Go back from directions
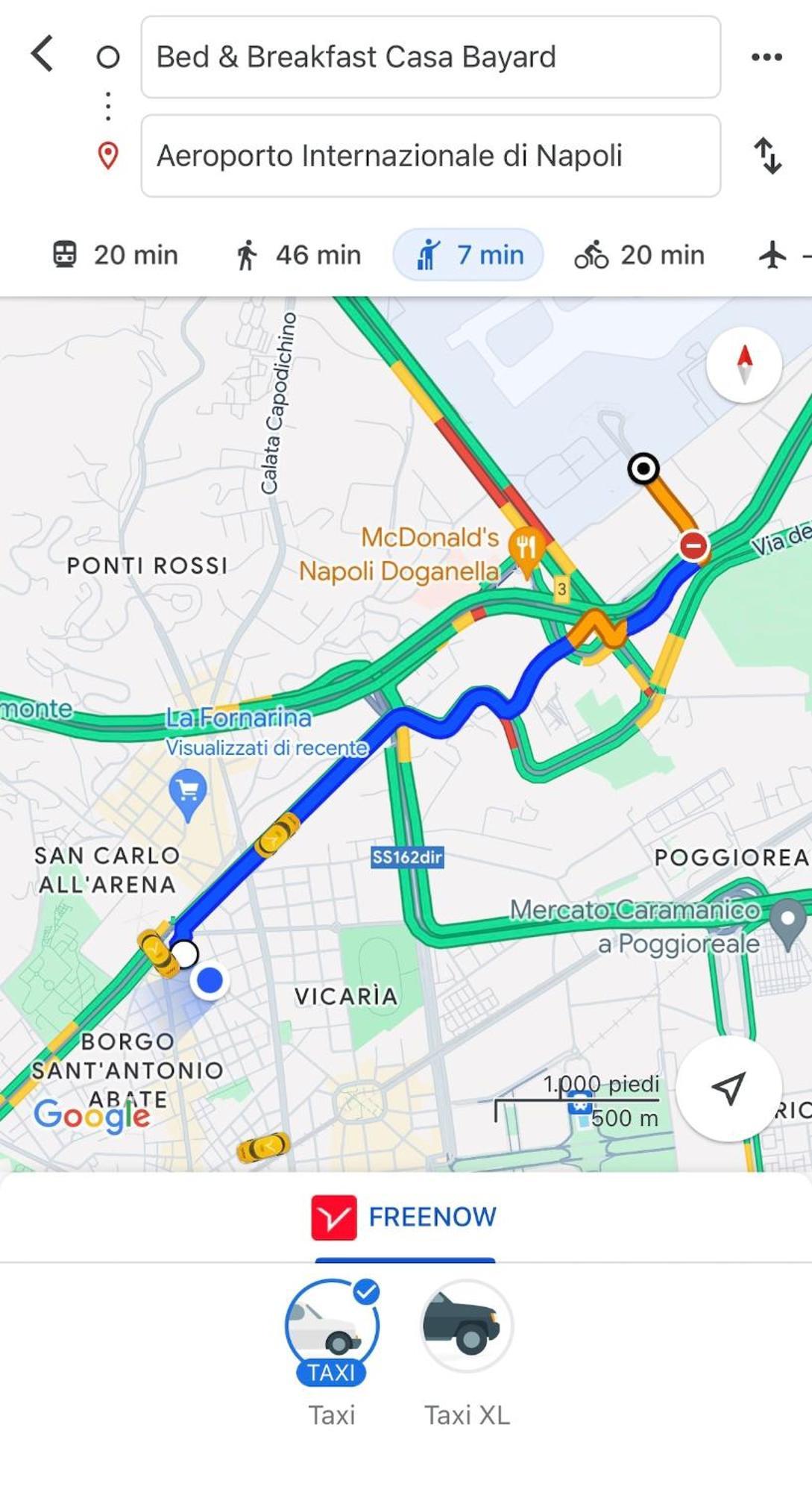 [43, 54]
